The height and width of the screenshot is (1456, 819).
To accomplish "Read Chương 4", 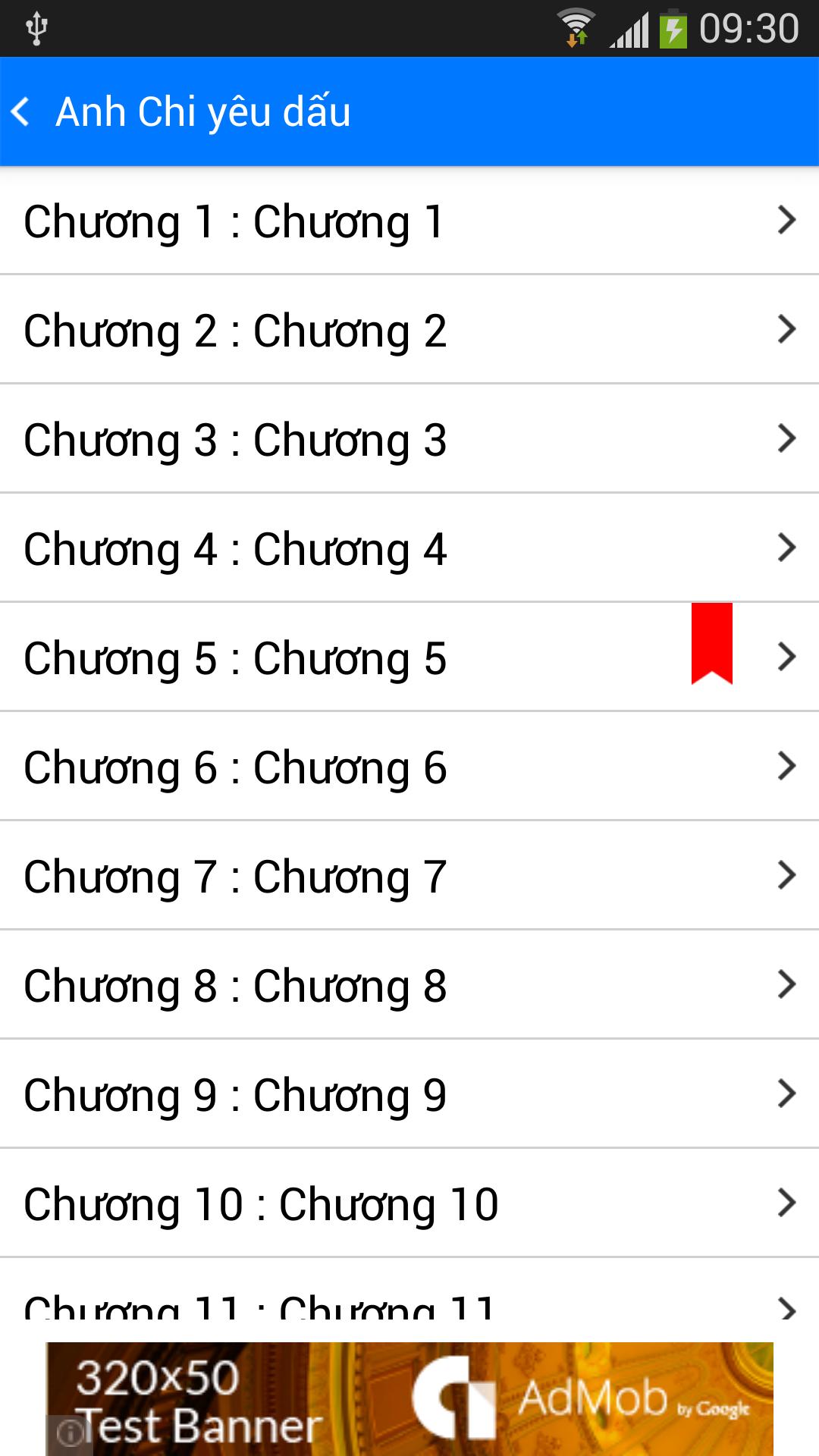I will pos(409,549).
